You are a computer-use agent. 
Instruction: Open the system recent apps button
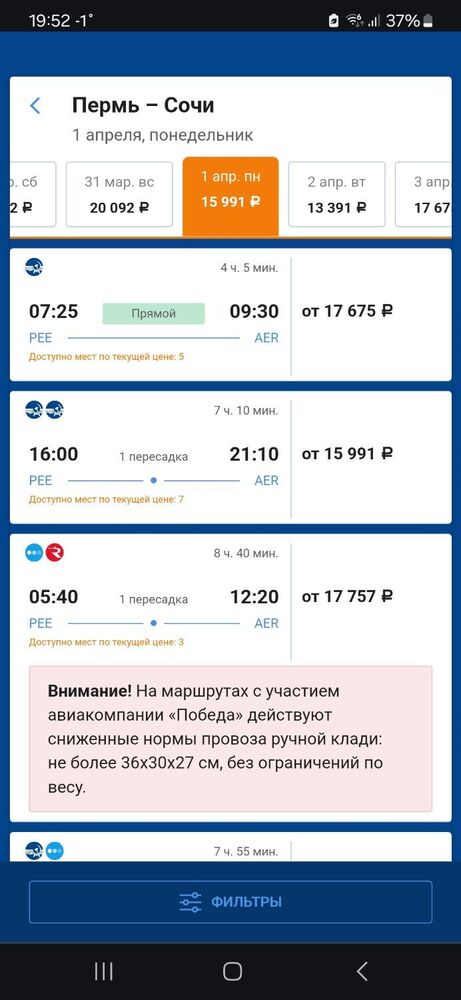pos(103,971)
